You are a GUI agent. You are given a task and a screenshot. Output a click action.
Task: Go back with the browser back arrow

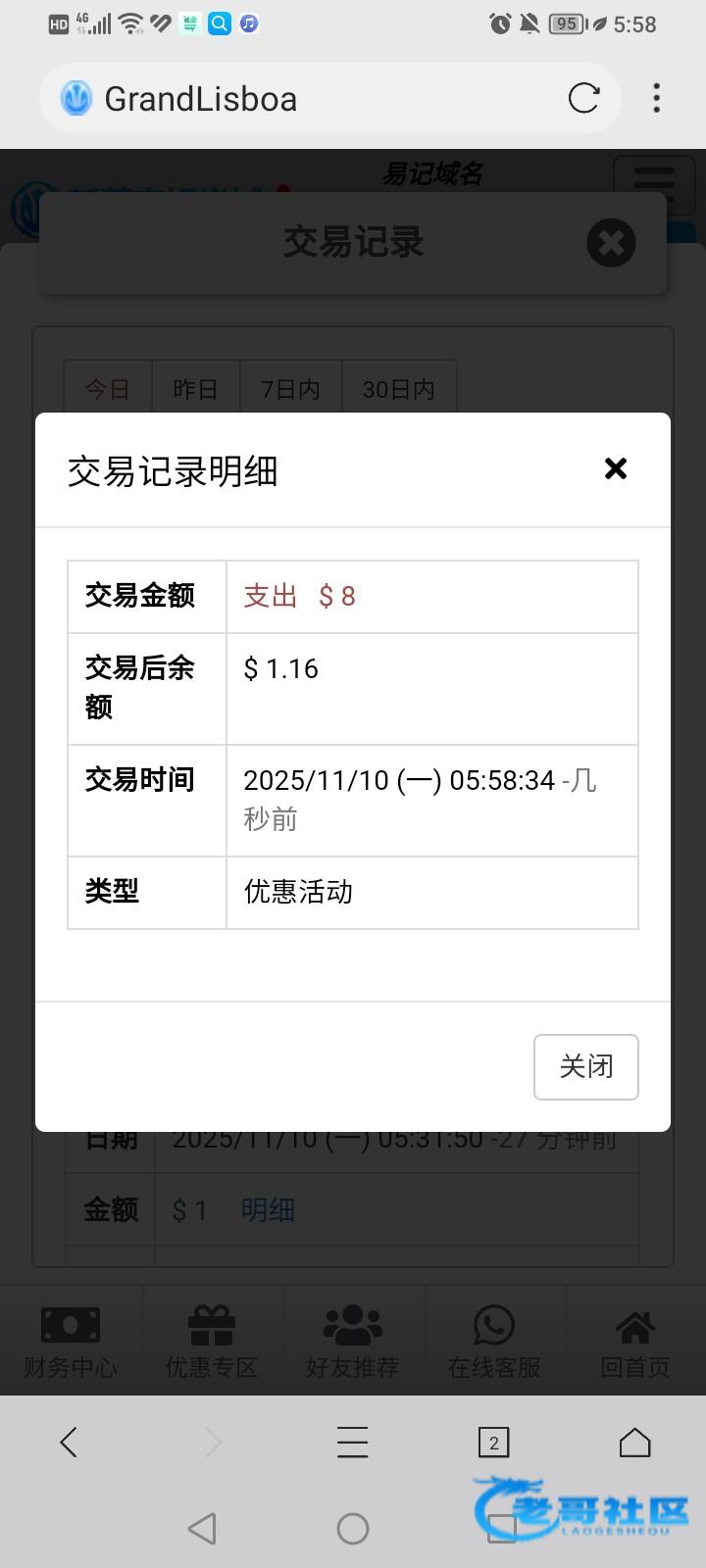69,1442
